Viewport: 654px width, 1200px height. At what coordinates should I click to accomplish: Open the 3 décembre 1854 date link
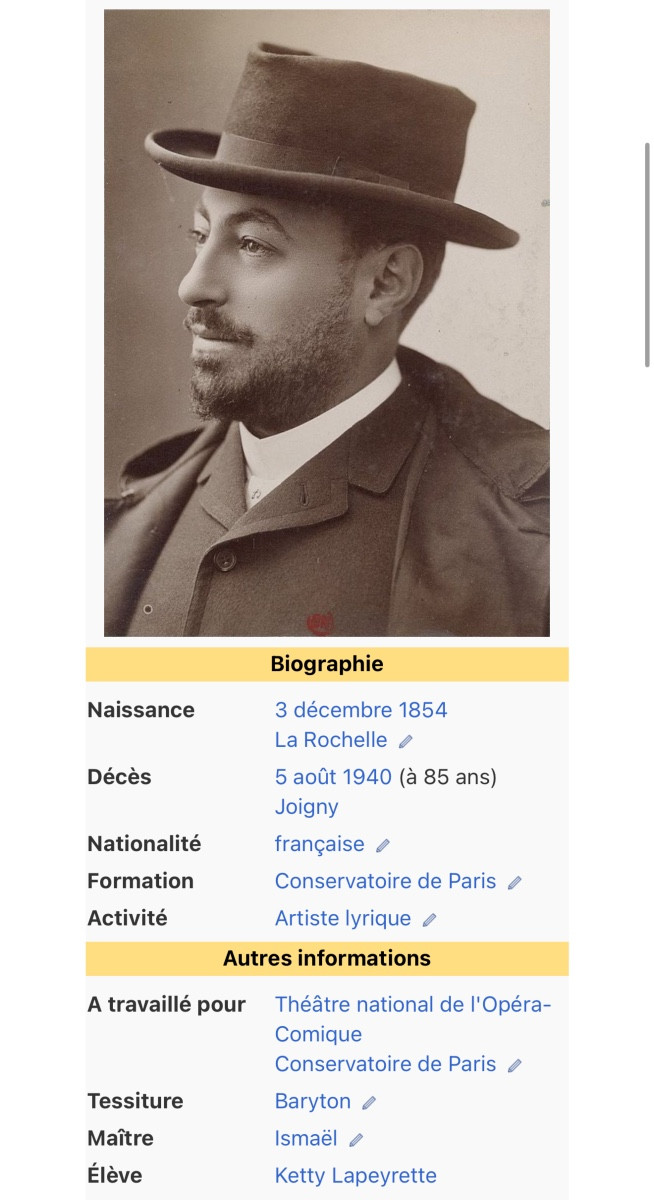point(361,710)
